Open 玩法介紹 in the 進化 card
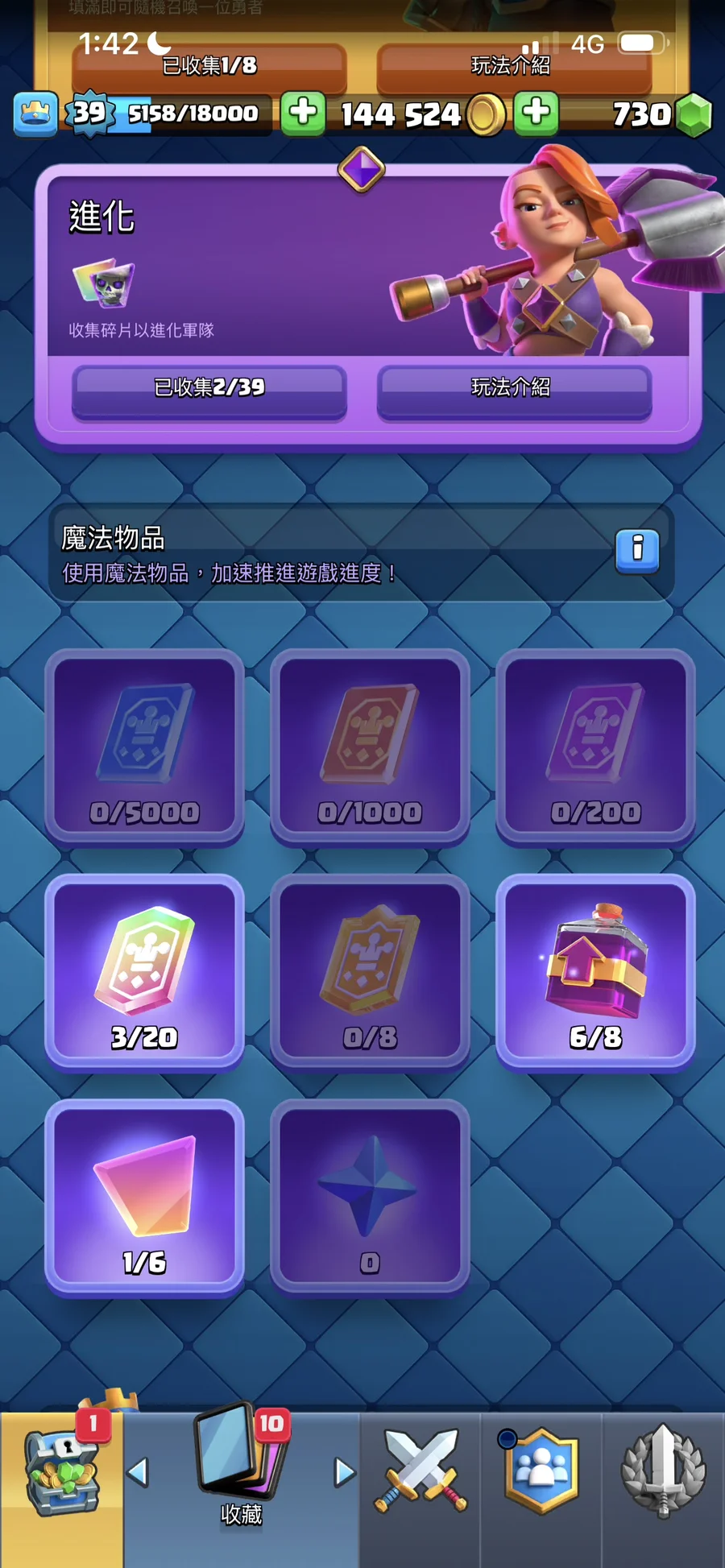 coord(514,391)
